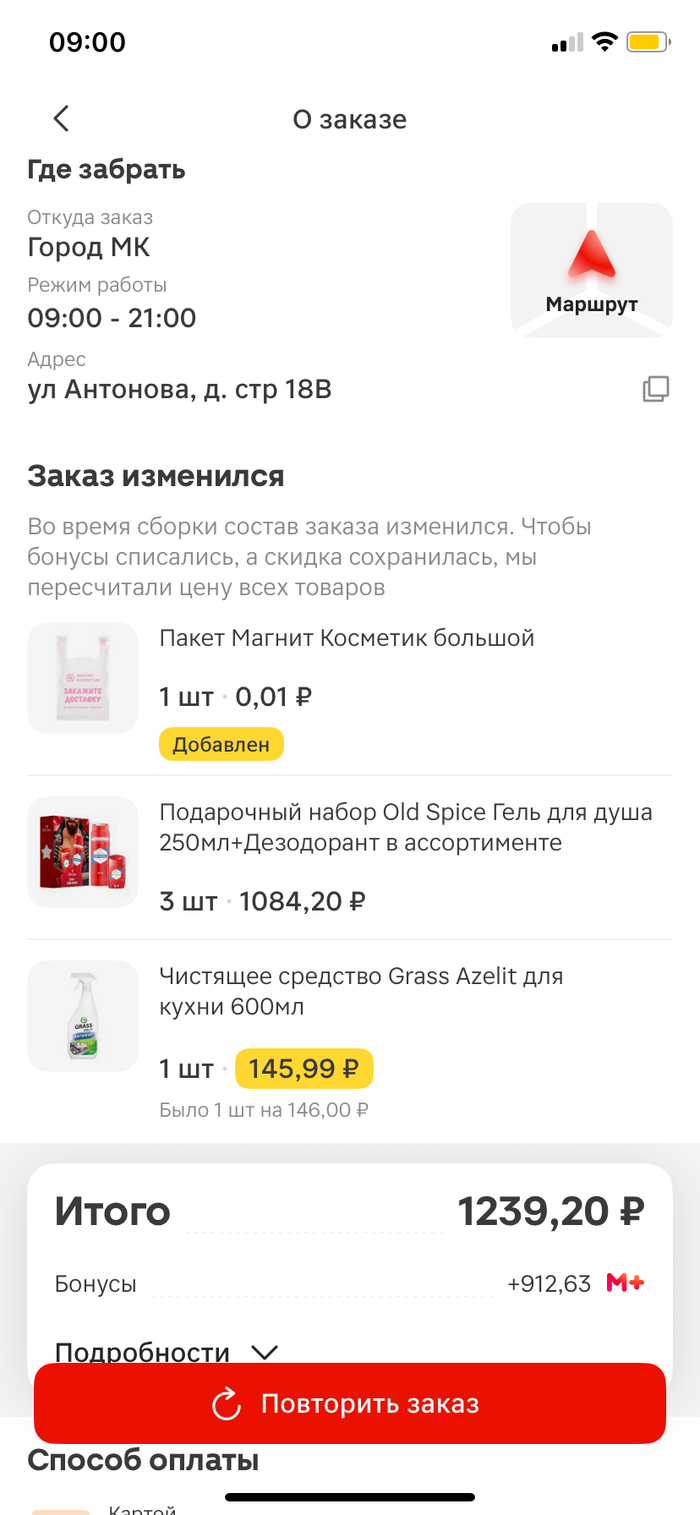Open Пакет Магнит Косметик большой item
The image size is (700, 1515).
pyautogui.click(x=346, y=638)
